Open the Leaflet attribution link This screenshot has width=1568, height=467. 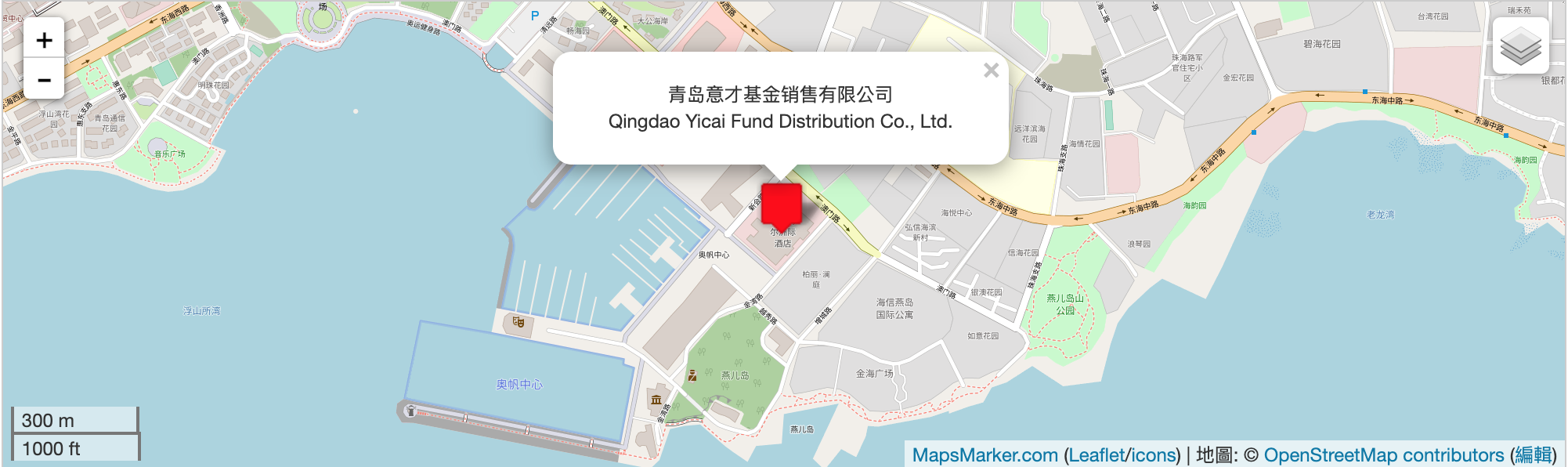click(1097, 454)
